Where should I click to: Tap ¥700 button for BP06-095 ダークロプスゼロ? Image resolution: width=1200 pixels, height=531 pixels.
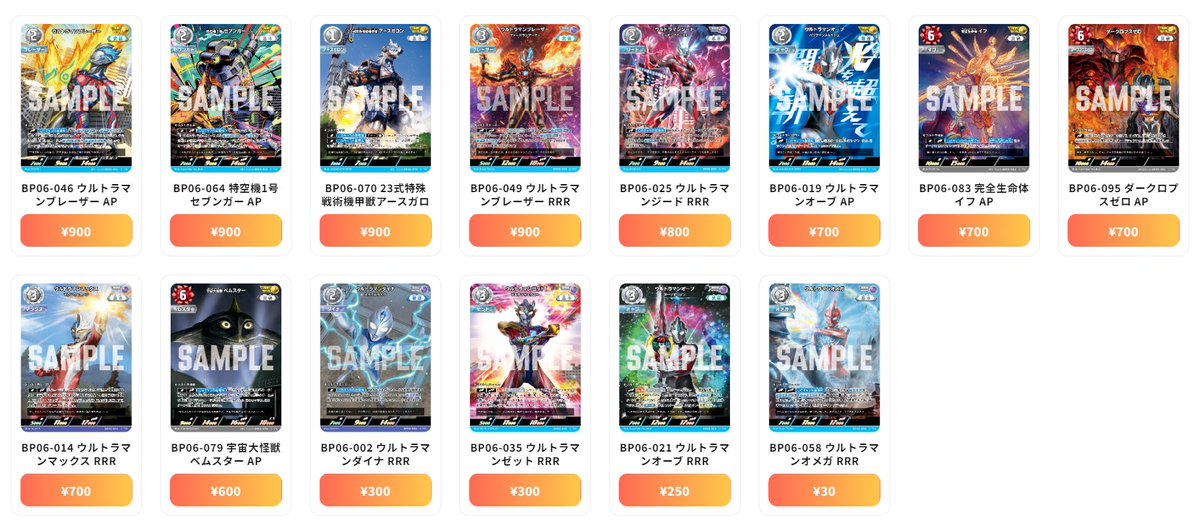tap(1124, 231)
